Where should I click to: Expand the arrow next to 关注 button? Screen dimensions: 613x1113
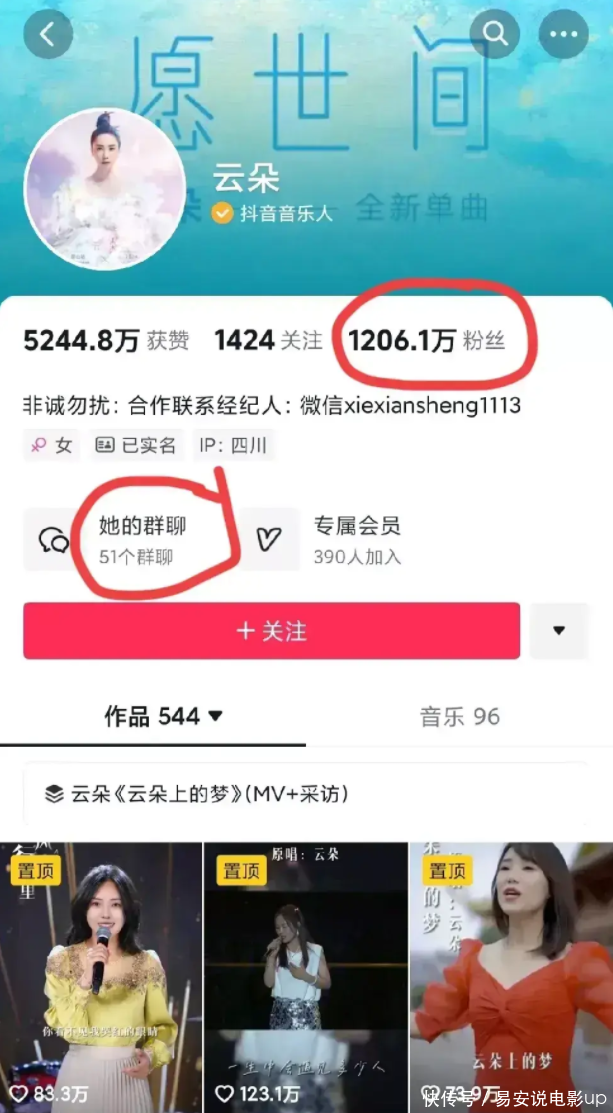click(559, 631)
